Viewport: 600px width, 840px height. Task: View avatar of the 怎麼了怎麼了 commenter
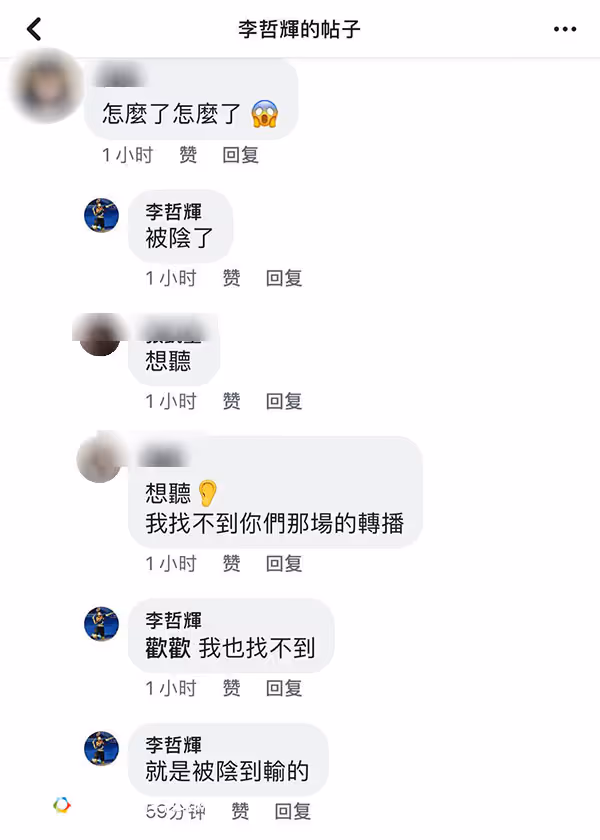45,85
